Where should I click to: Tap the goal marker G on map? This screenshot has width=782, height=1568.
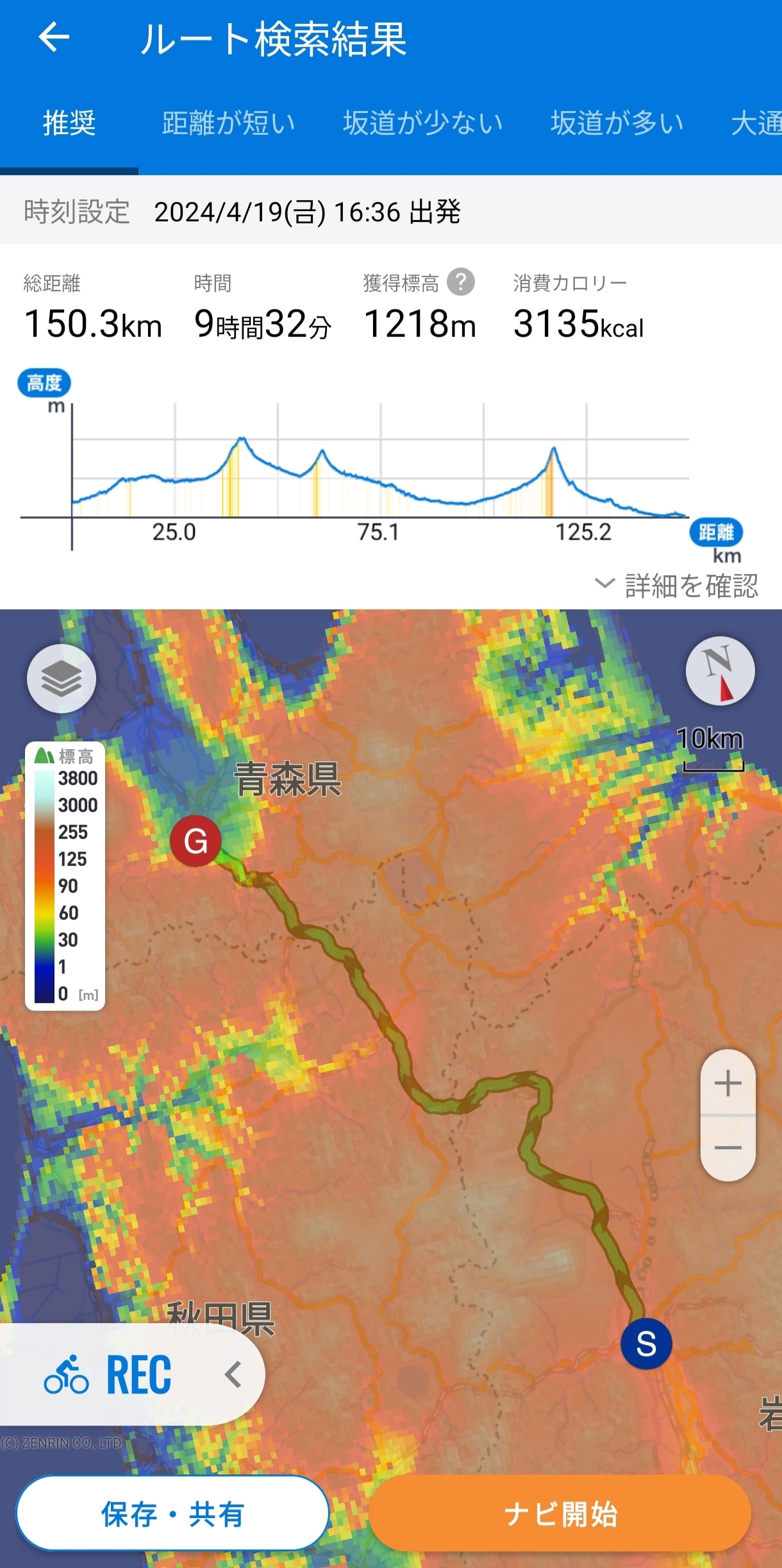click(x=195, y=841)
